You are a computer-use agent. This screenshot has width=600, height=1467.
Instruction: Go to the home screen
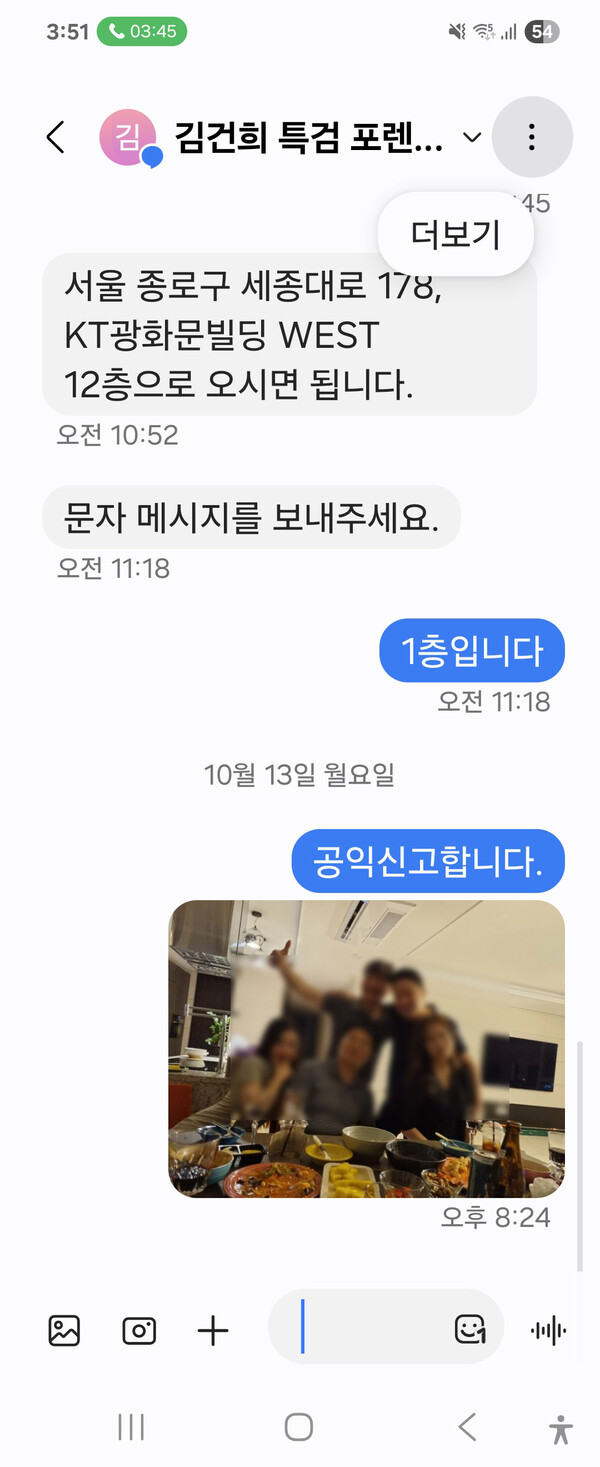pos(299,1427)
